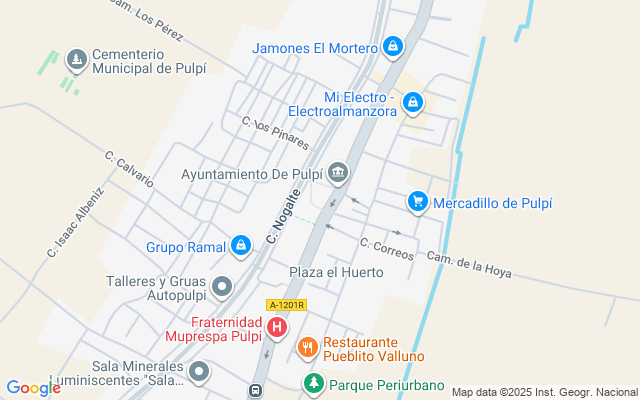The image size is (640, 400).
Task: Open the Jamones El Mortero shop pin
Action: tap(394, 47)
